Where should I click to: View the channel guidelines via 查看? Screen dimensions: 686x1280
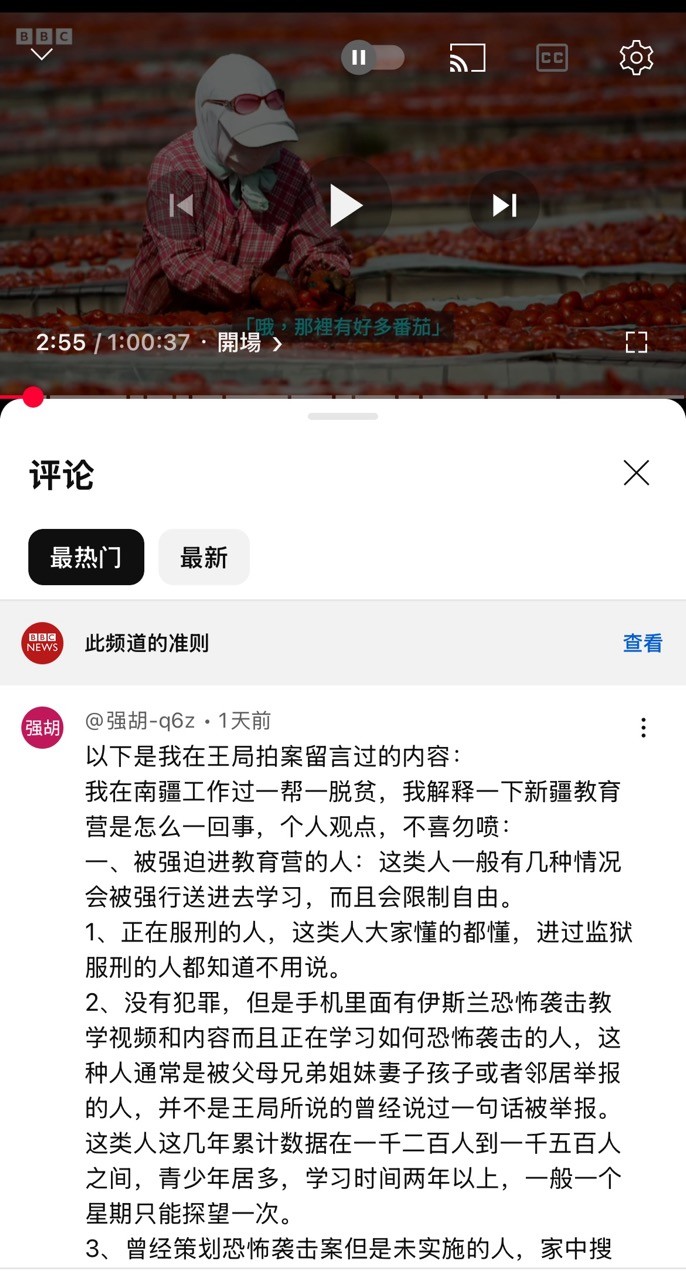click(x=642, y=643)
